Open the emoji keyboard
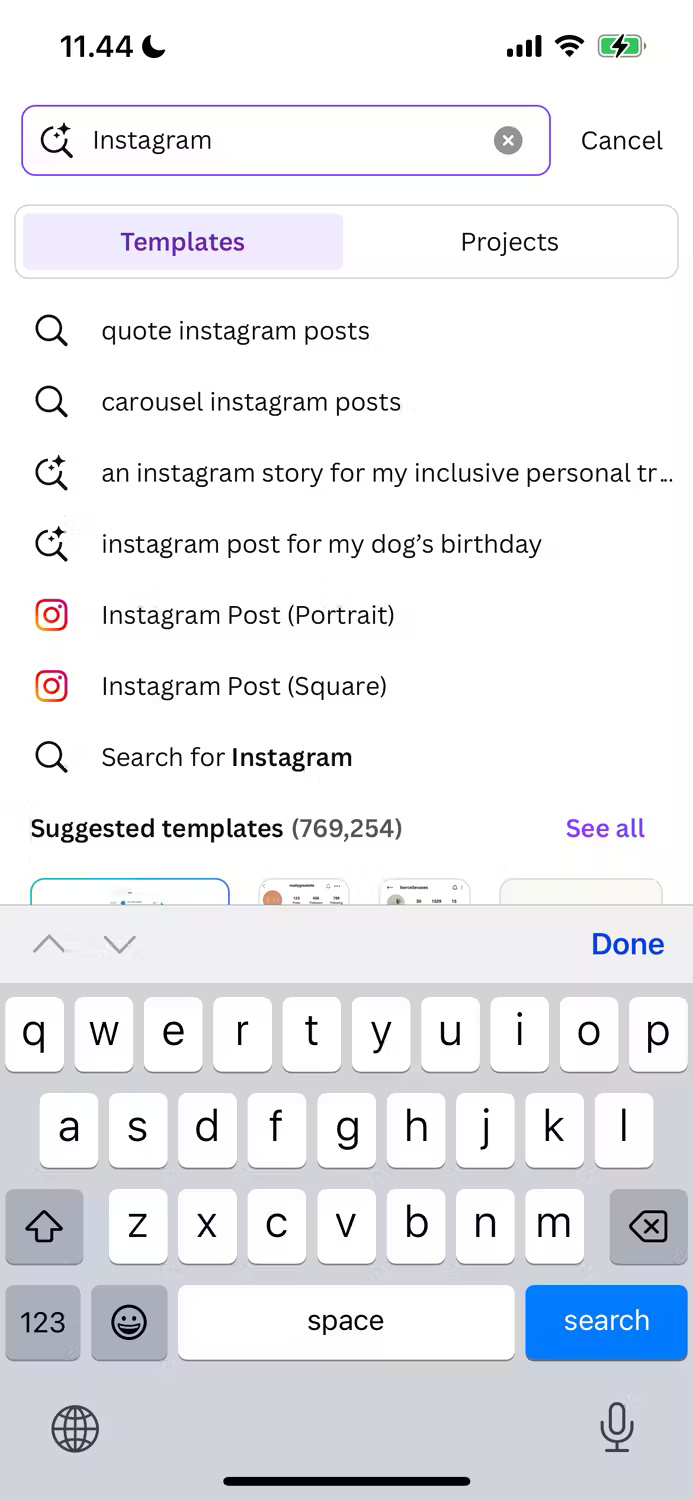The width and height of the screenshot is (693, 1500). click(129, 1322)
